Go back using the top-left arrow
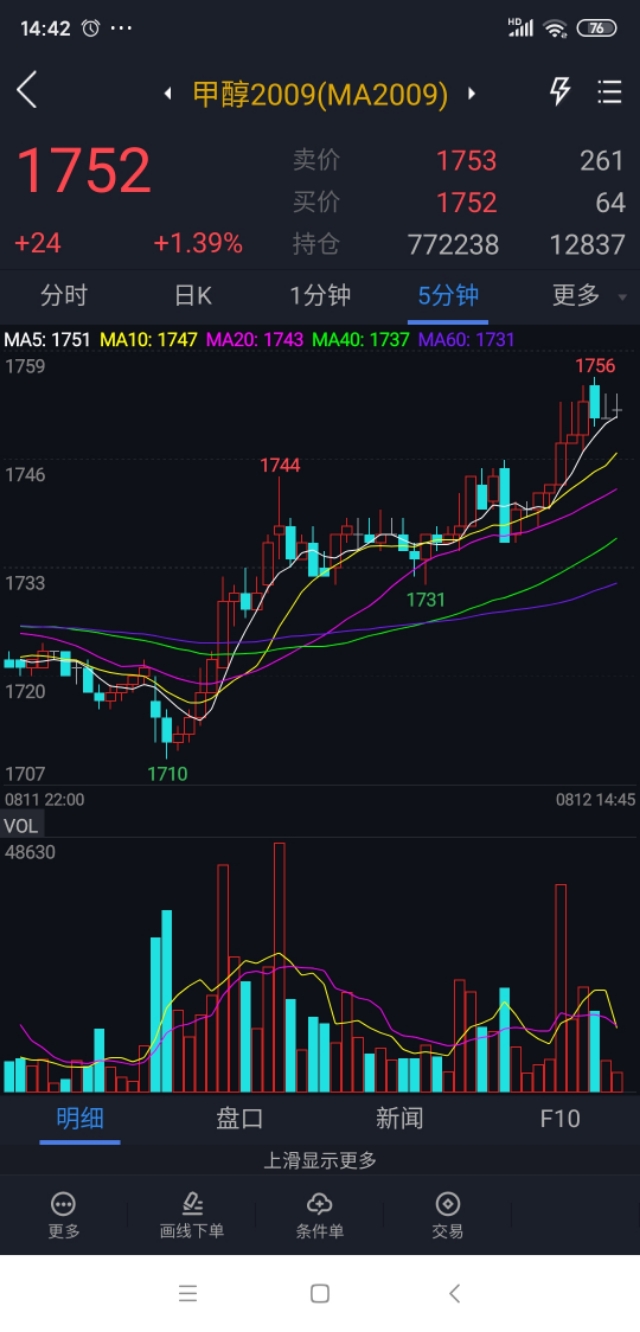This screenshot has width=640, height=1332. 27,91
